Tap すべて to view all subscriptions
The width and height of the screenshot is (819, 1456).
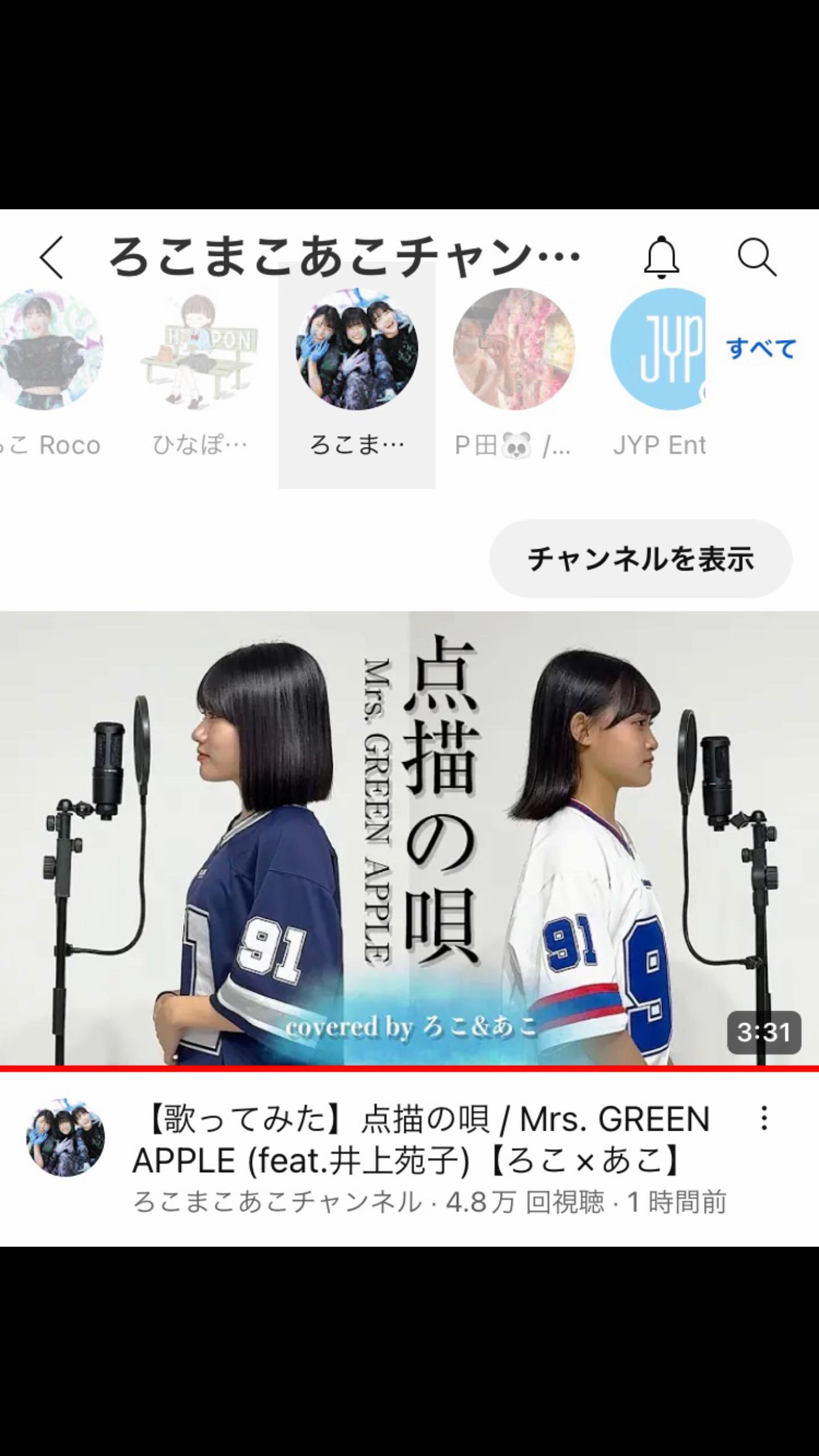point(761,348)
